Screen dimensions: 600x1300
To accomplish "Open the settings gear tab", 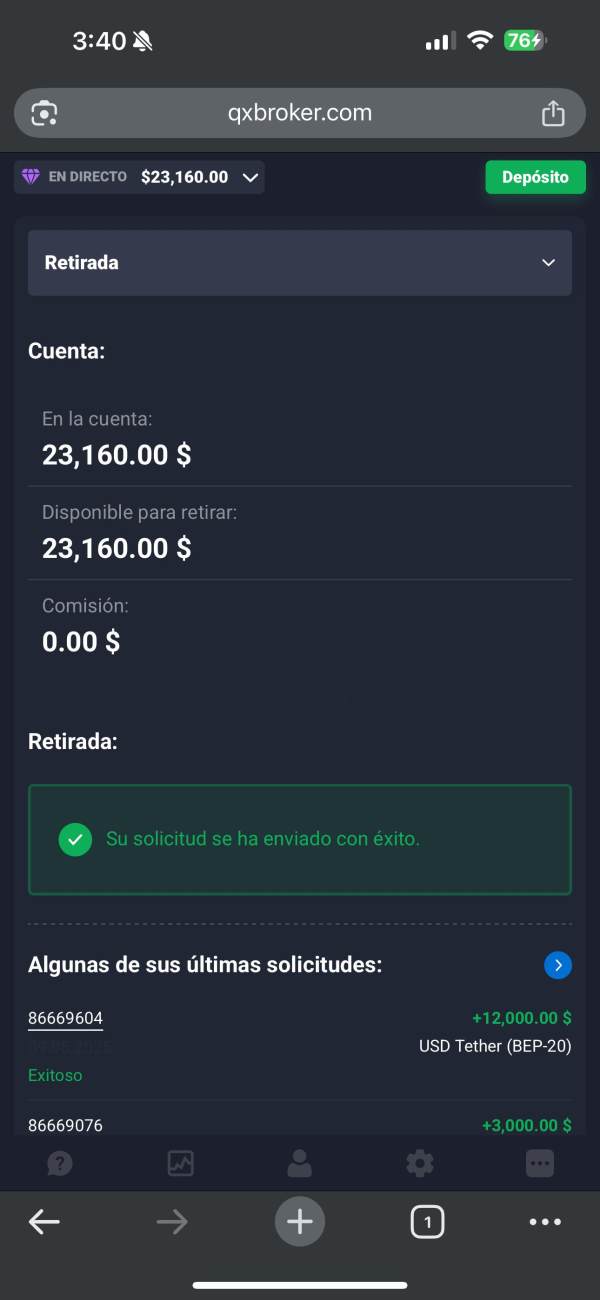I will tap(419, 1163).
